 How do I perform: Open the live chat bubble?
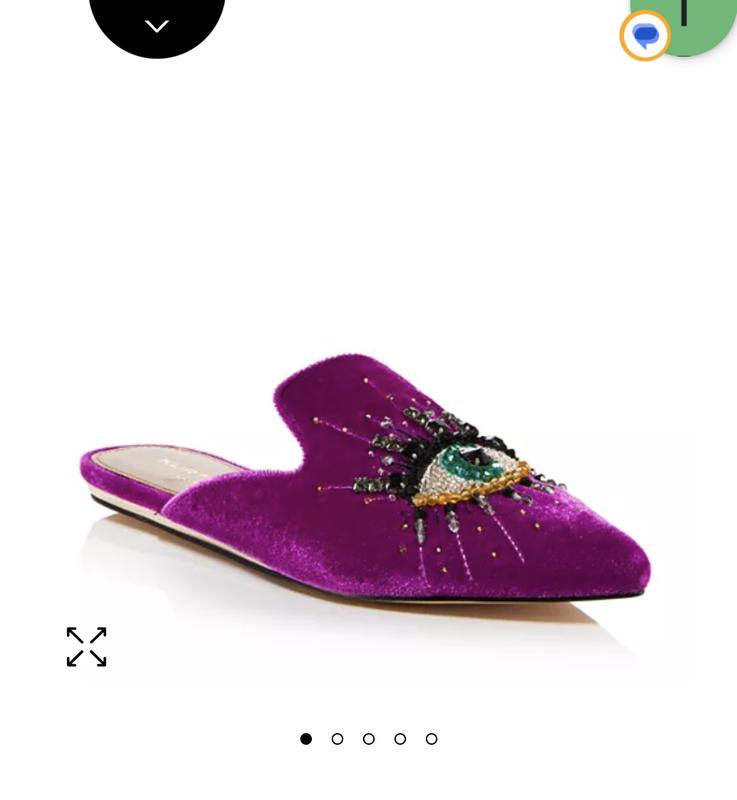645,36
